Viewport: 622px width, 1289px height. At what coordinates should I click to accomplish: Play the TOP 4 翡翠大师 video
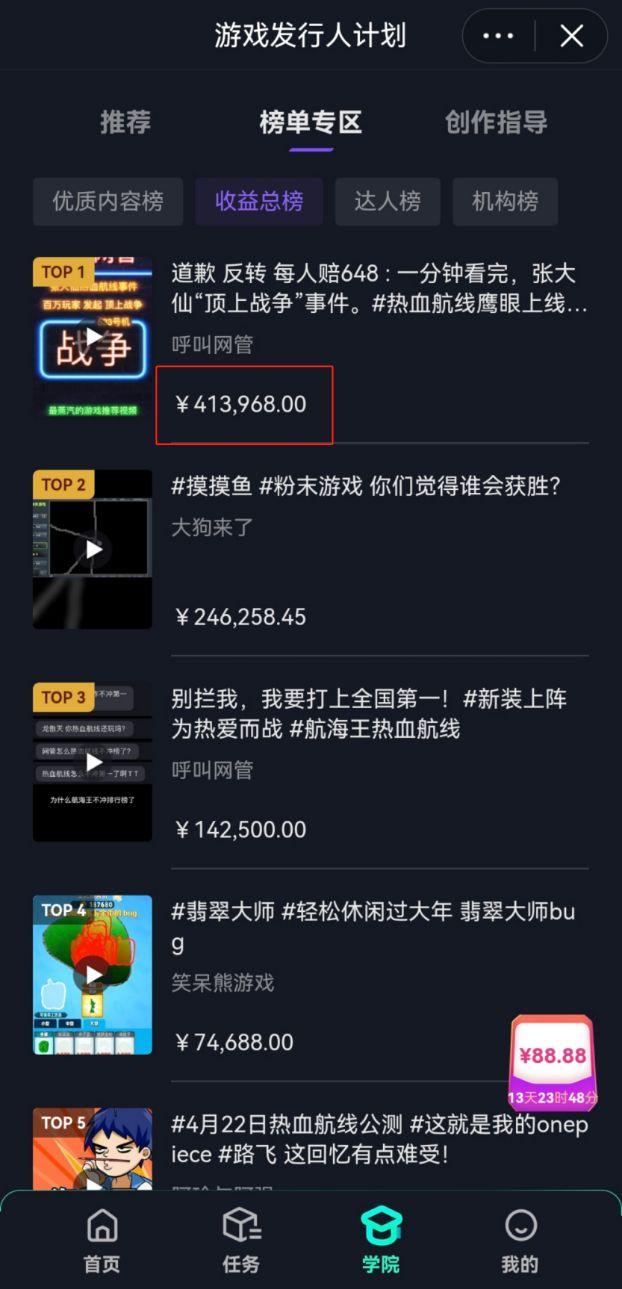click(93, 973)
